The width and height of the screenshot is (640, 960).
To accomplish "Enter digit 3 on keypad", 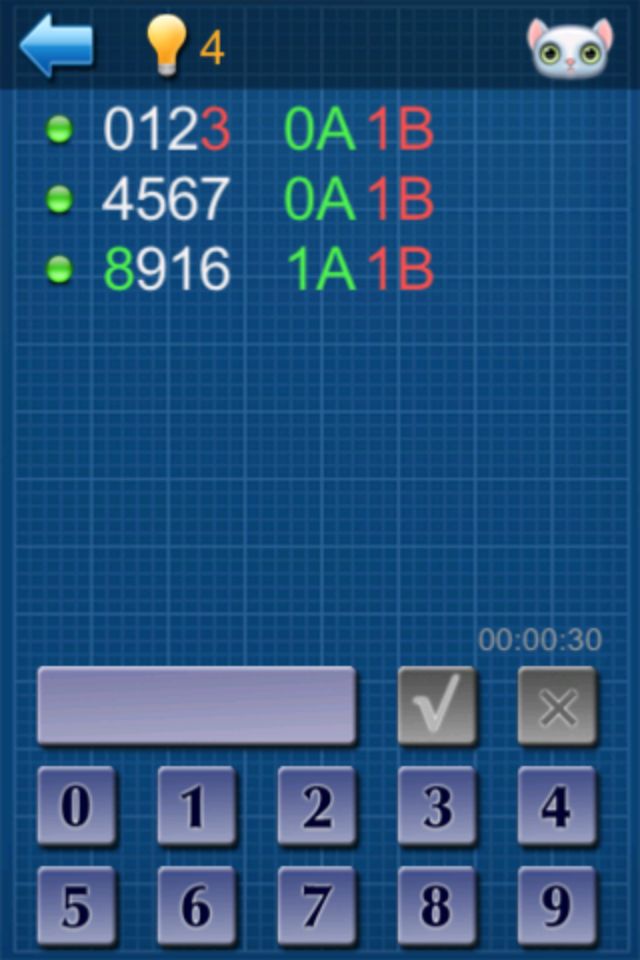I will [437, 806].
